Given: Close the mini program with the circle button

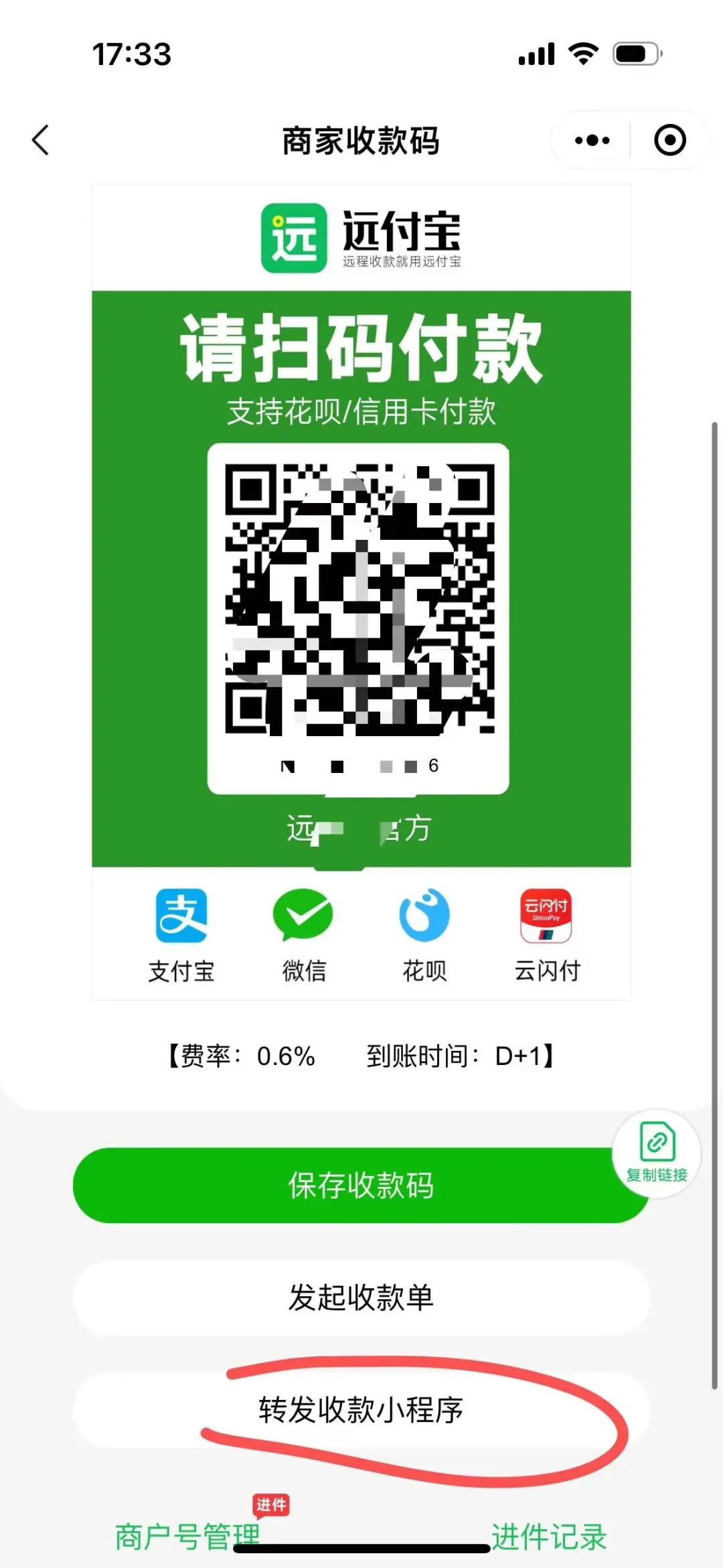Looking at the screenshot, I should [669, 140].
